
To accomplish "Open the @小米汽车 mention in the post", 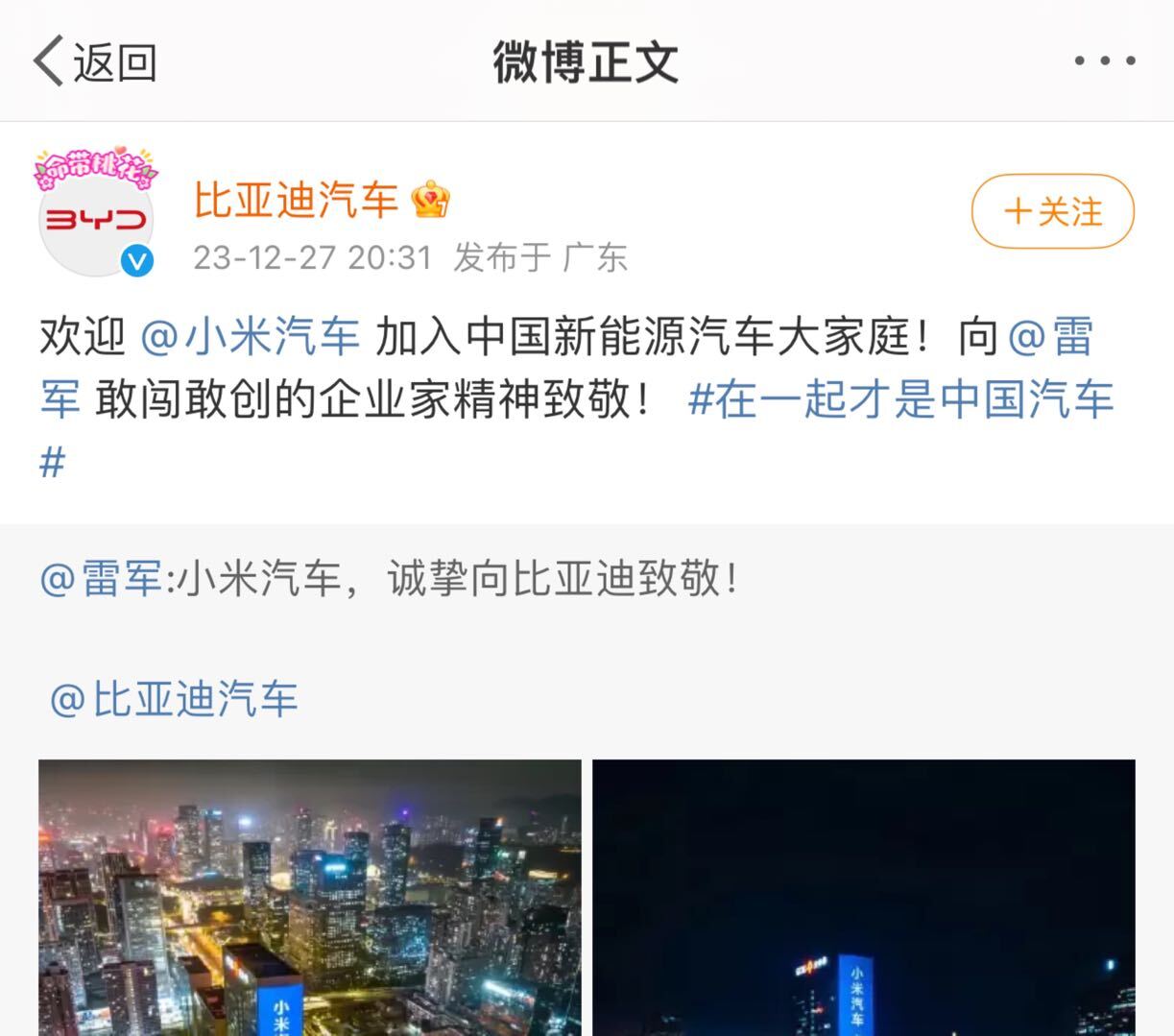I will pos(250,337).
